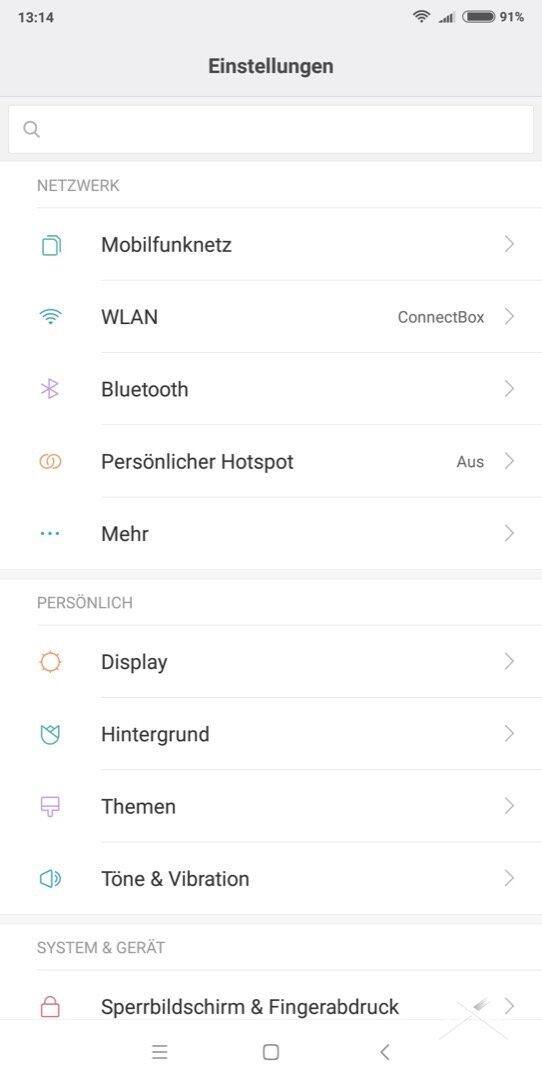Open Bluetooth settings

(x=271, y=389)
